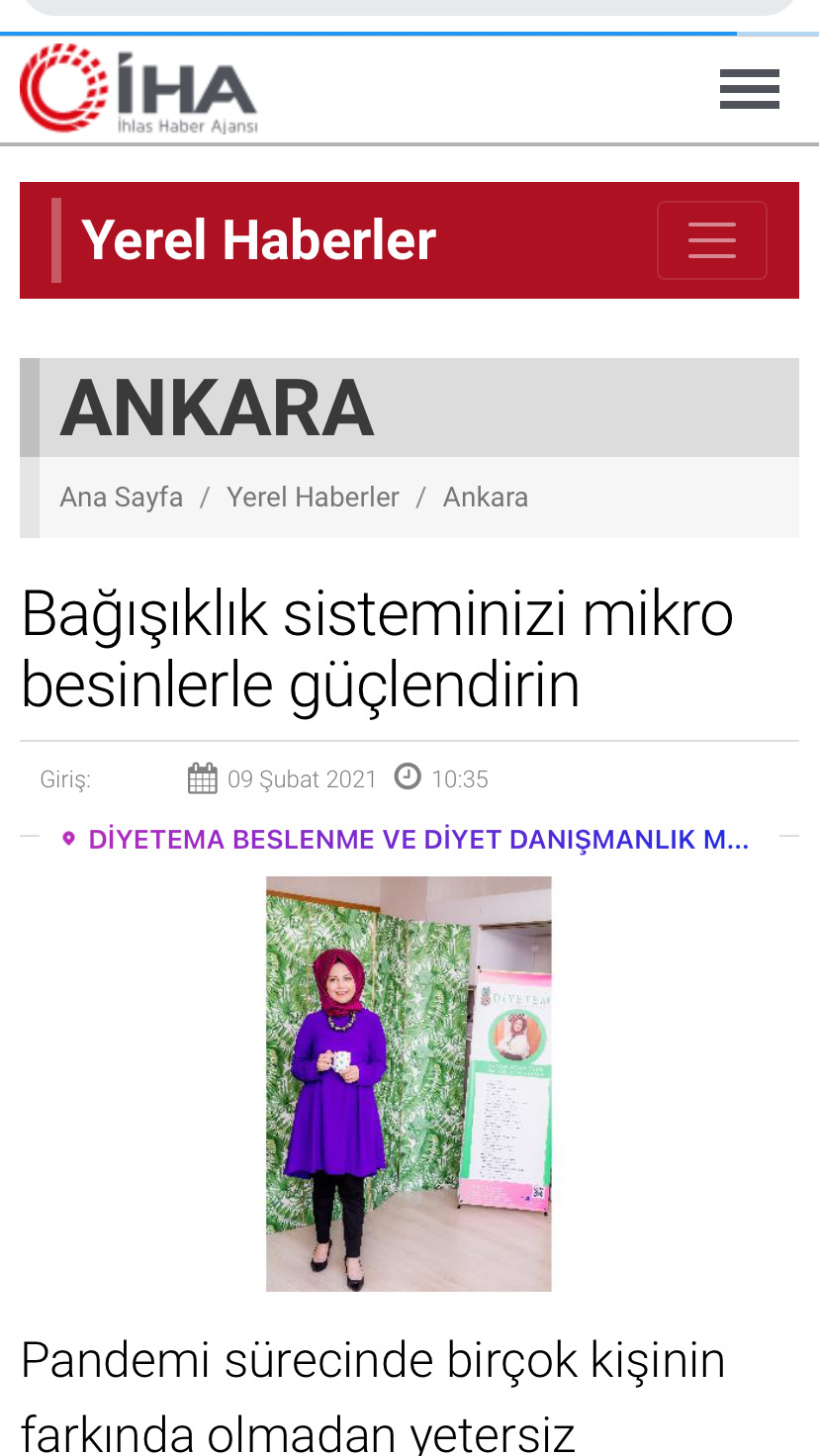Open the main hamburger menu
Screen dimensions: 819x1456
tap(750, 89)
